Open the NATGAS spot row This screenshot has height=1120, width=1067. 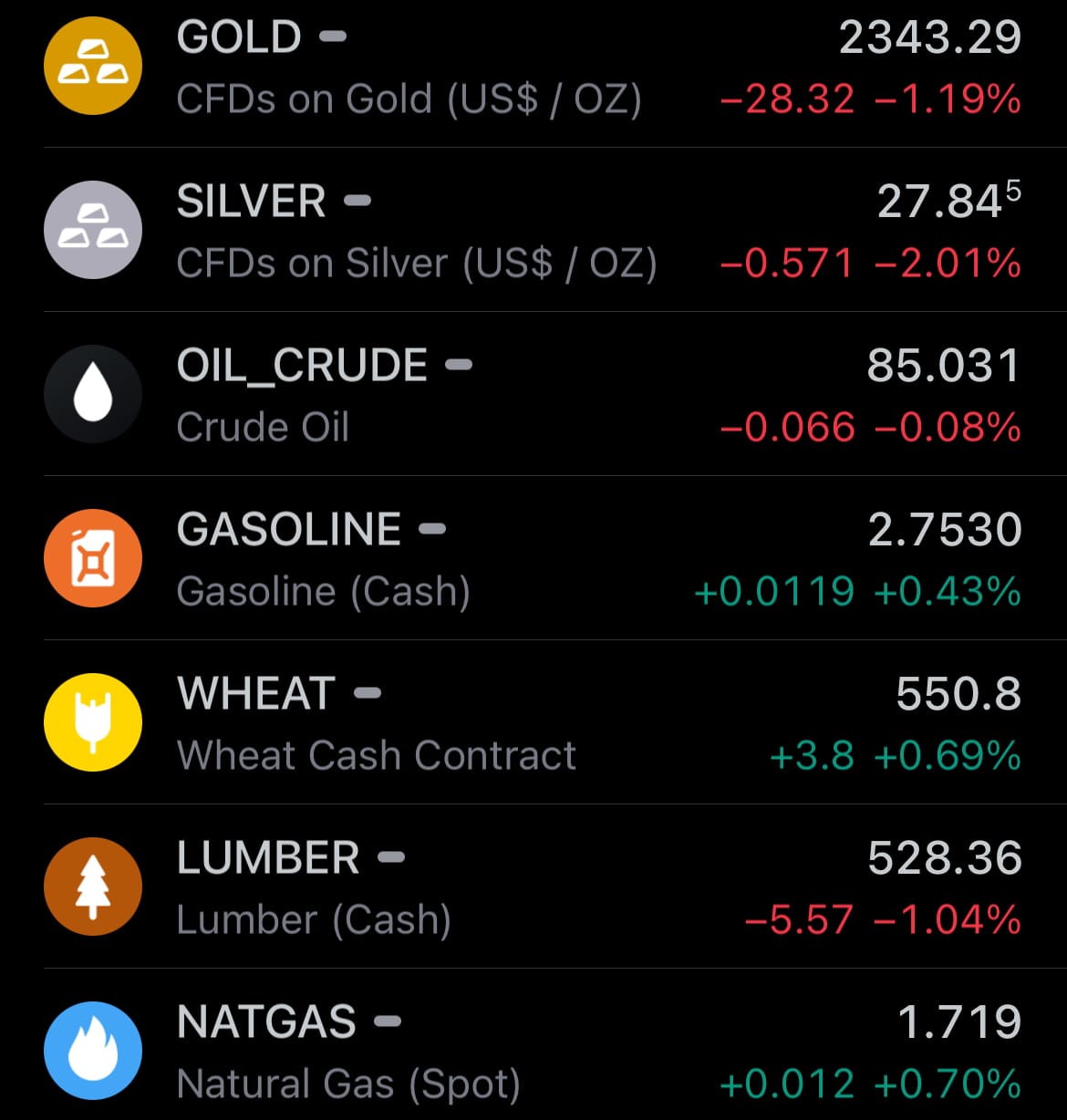(x=533, y=1051)
